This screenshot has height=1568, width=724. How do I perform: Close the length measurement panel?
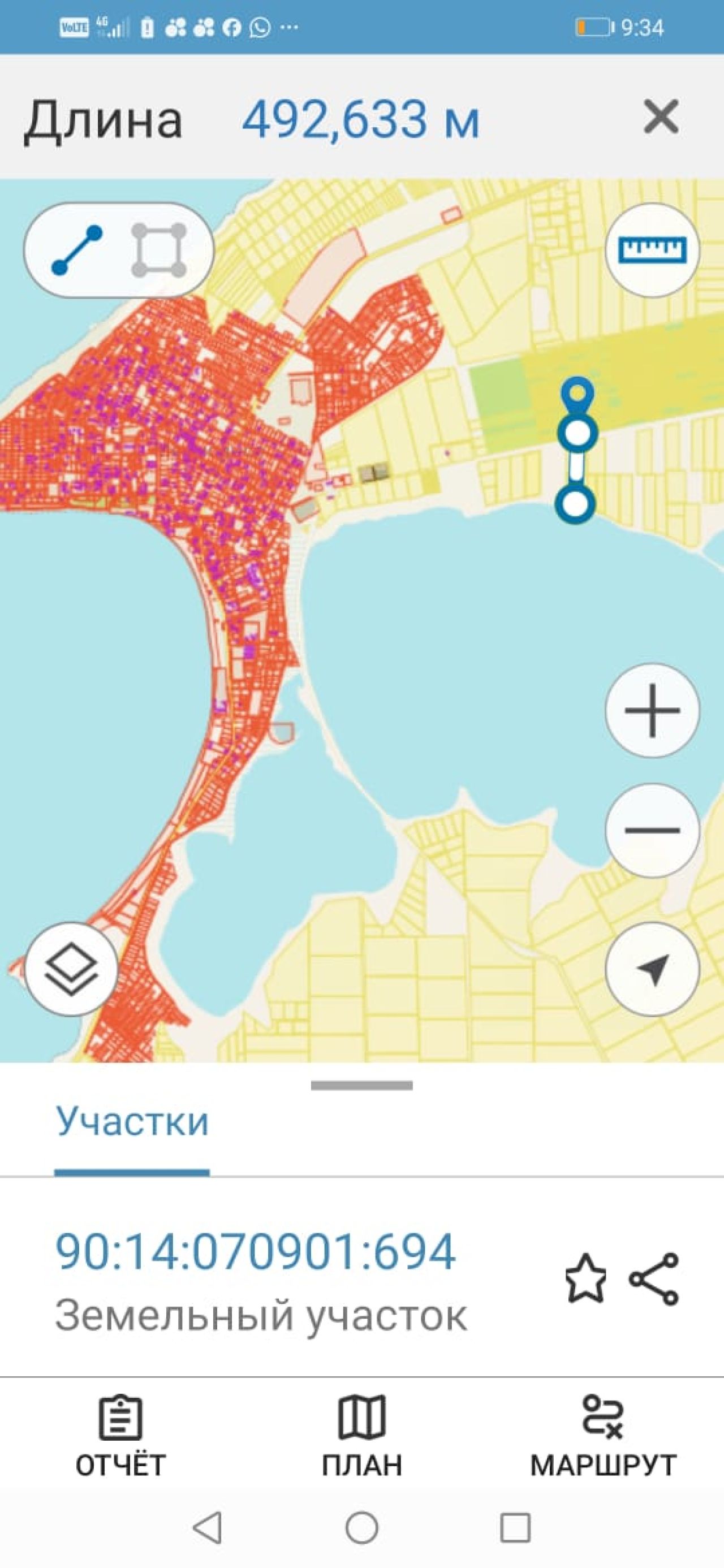click(661, 117)
